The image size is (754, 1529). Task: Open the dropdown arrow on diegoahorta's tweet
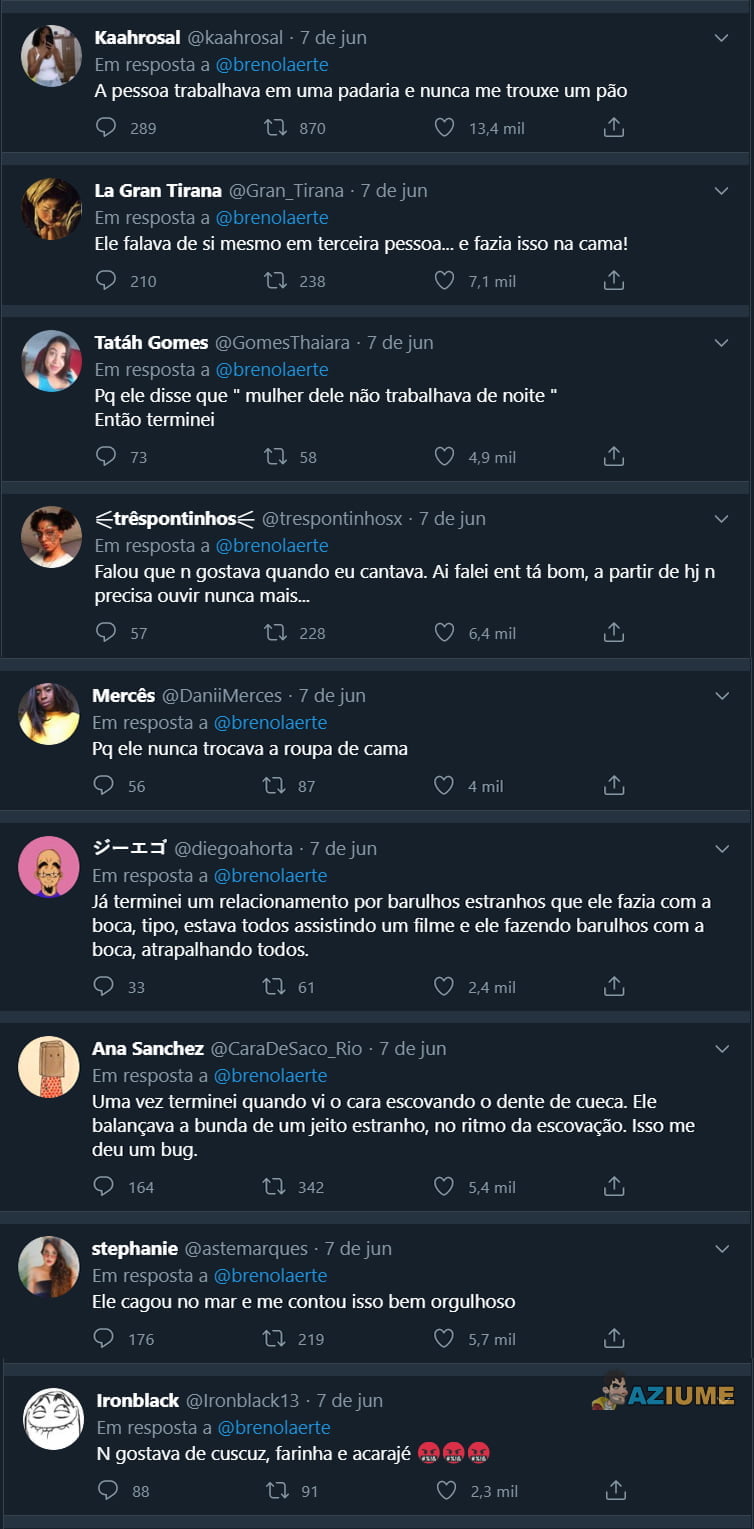[x=722, y=848]
